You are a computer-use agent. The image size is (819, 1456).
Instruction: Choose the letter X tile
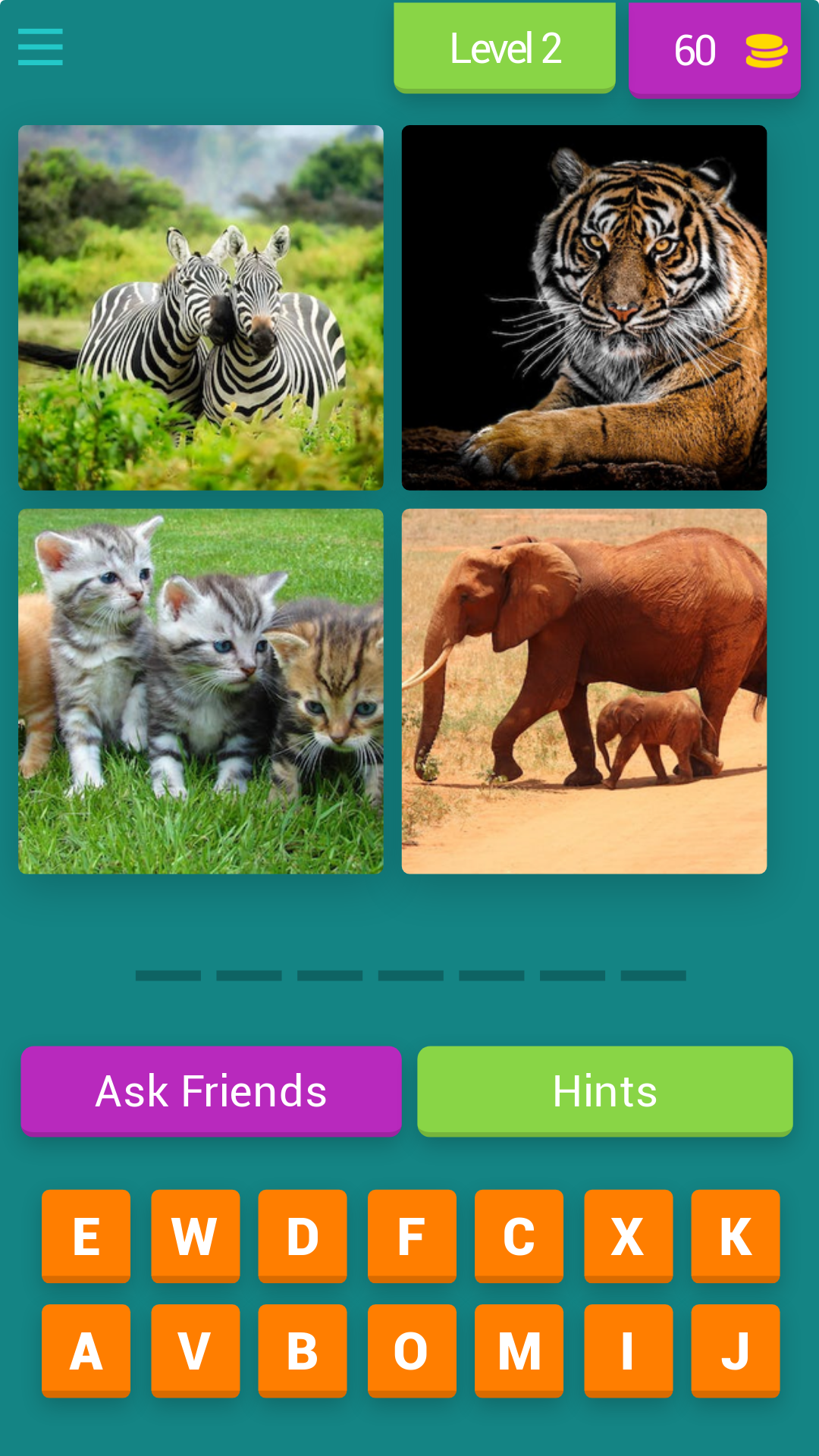click(x=628, y=1236)
